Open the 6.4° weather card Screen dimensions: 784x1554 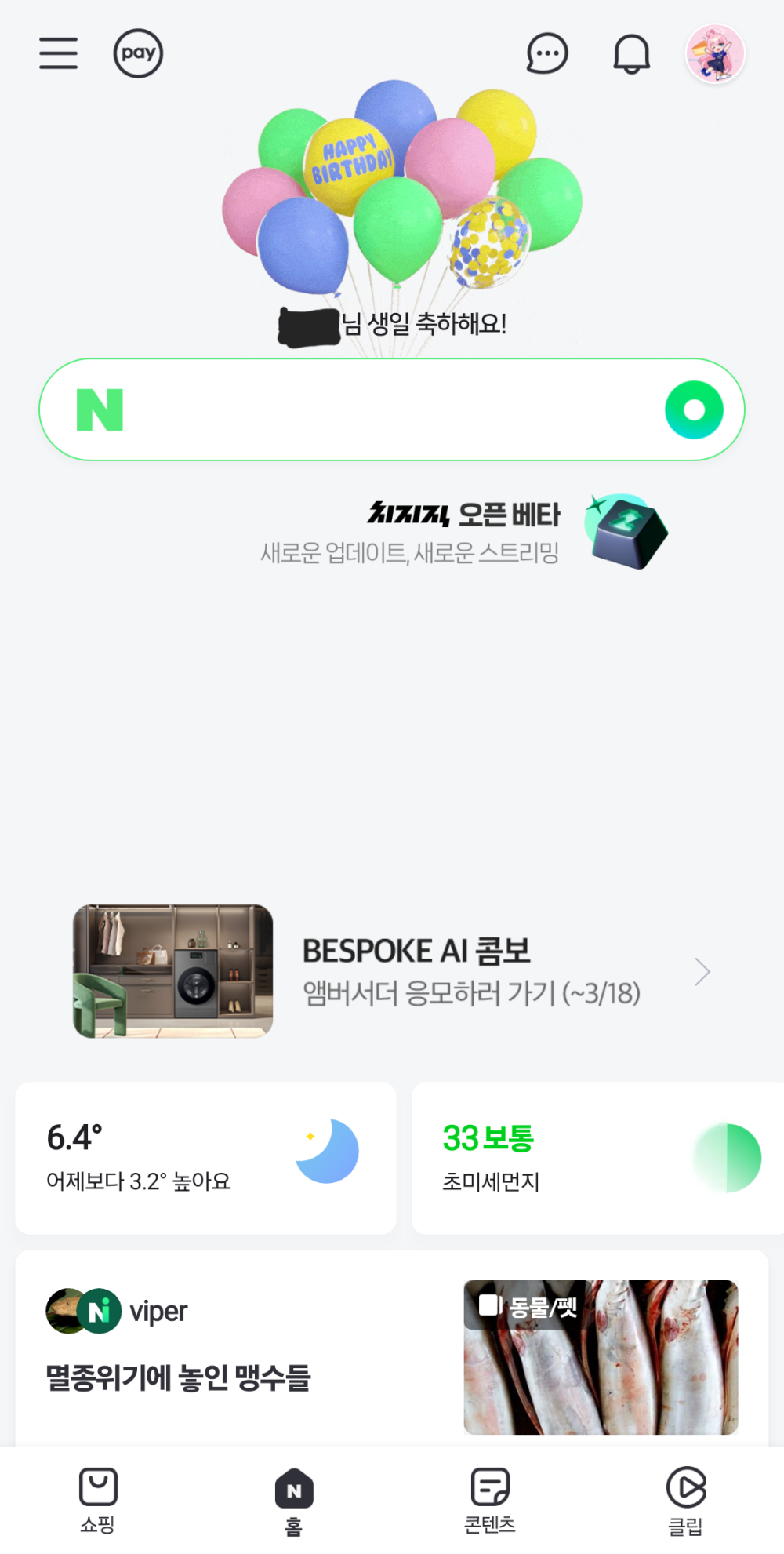click(x=205, y=1158)
